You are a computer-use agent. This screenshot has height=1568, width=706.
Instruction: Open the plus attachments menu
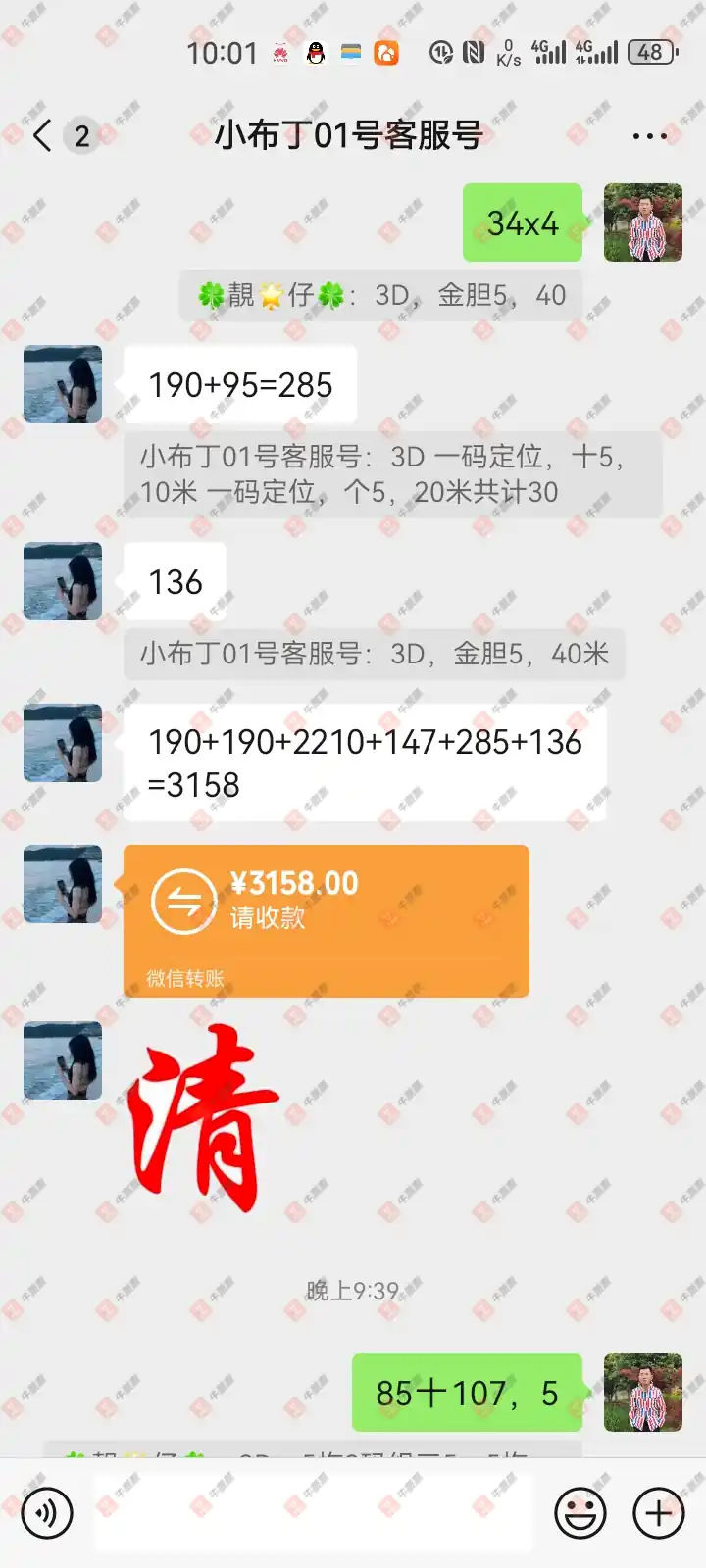click(658, 1513)
